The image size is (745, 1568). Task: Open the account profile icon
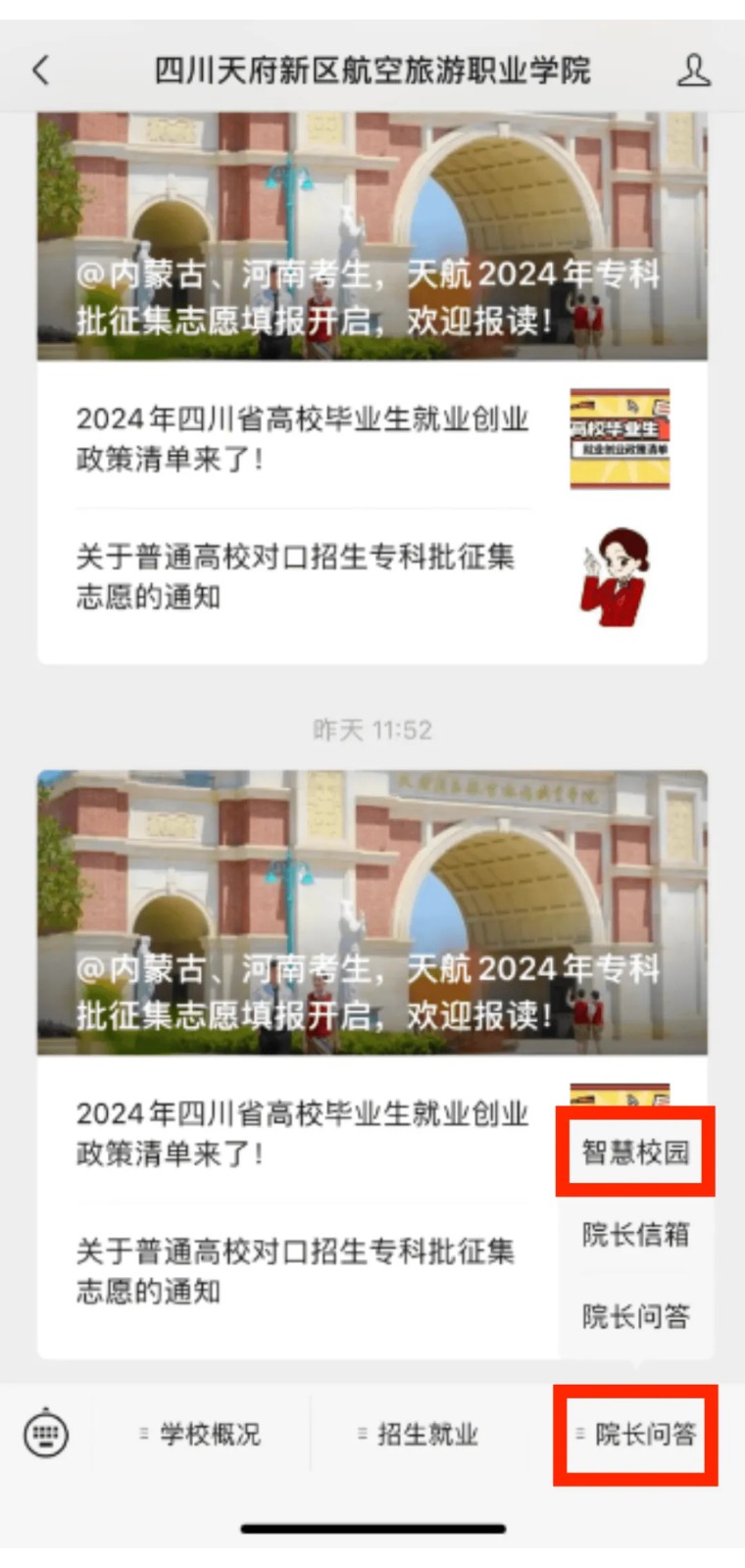pos(693,71)
